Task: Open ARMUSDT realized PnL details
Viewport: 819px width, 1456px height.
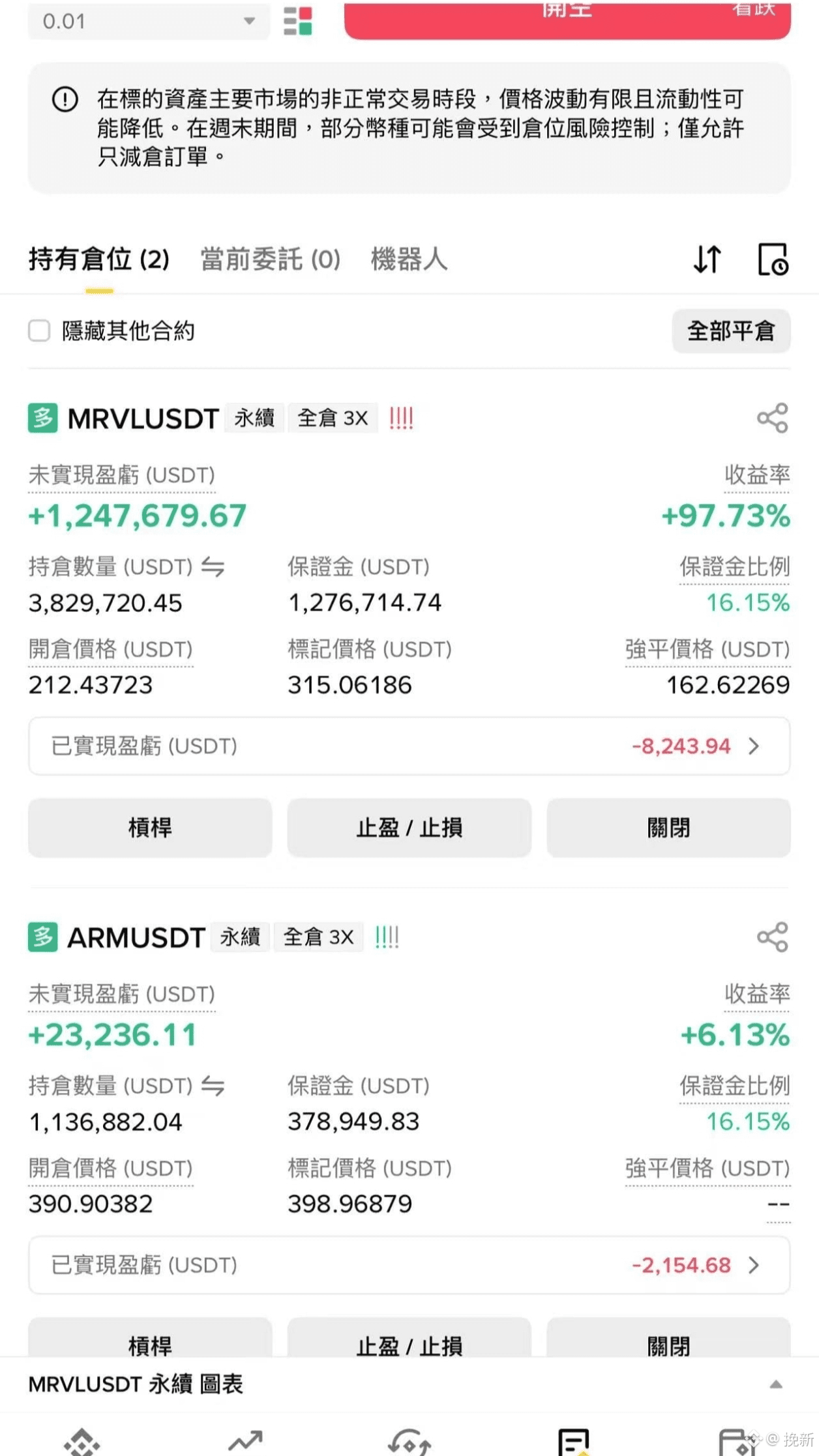Action: pos(410,1265)
